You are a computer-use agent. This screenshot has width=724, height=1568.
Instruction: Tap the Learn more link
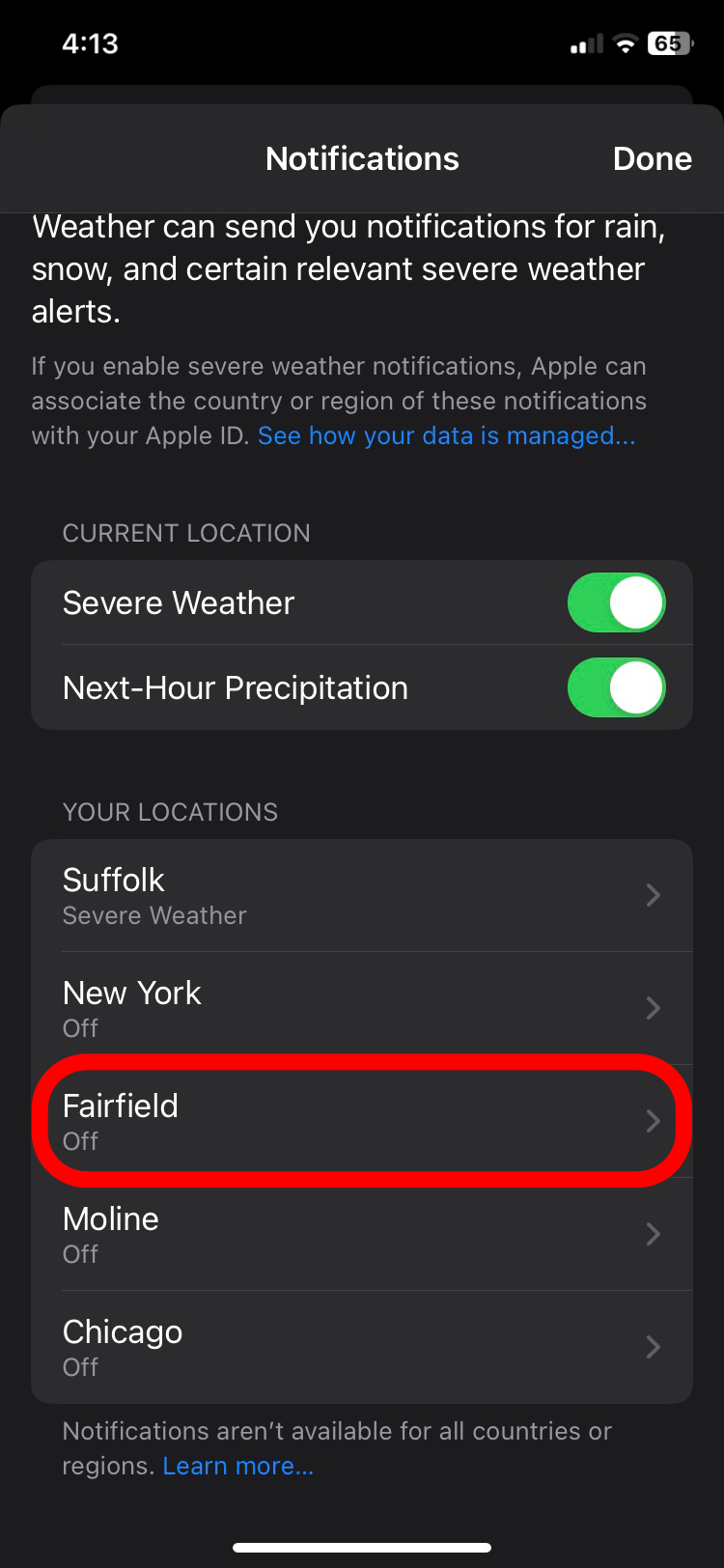point(237,1466)
